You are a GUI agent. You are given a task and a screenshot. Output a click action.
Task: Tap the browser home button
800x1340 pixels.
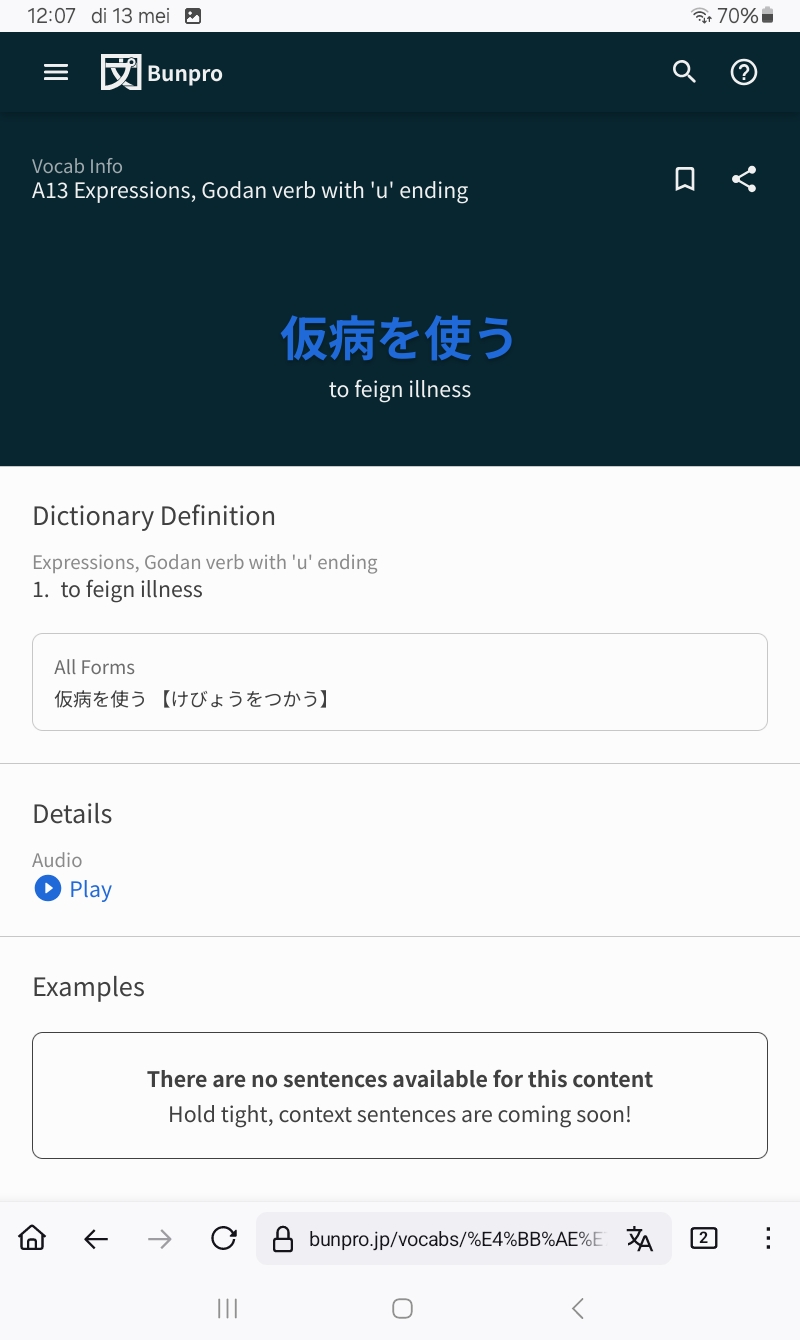33,1239
